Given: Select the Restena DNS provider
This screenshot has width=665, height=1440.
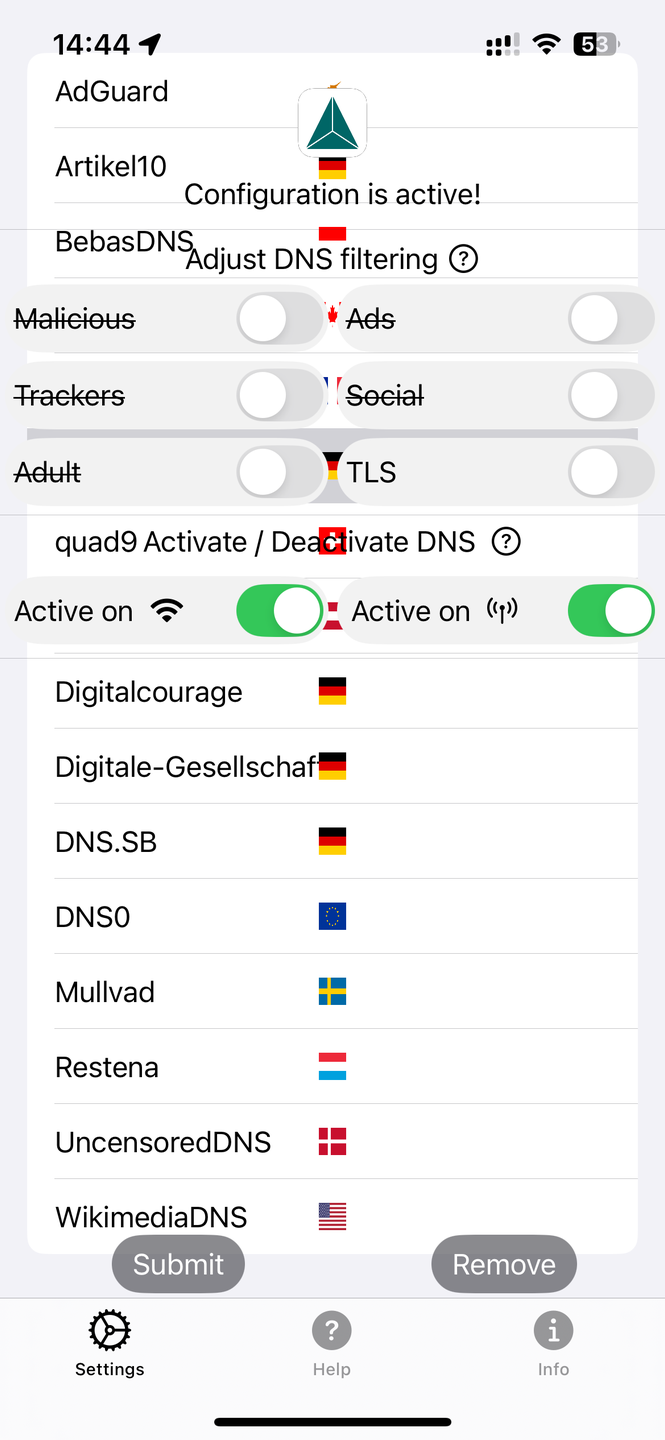Looking at the screenshot, I should (107, 1067).
